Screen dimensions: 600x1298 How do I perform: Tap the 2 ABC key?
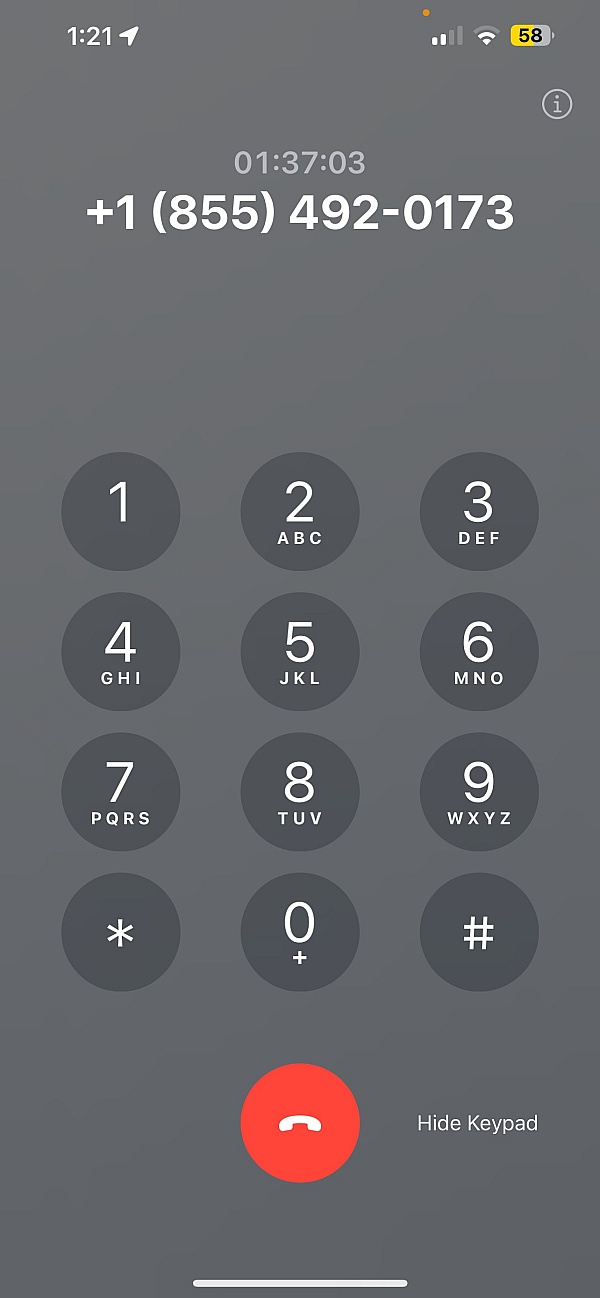click(x=300, y=511)
